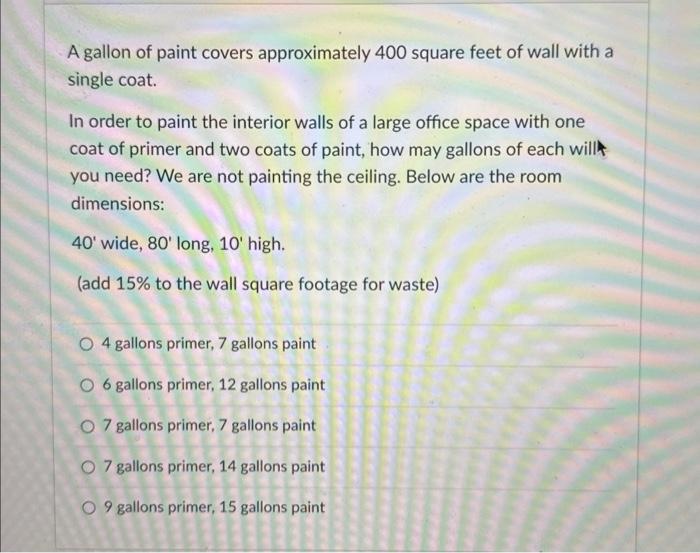Choose 6 gallons primer, 12 gallons paint

click(90, 385)
